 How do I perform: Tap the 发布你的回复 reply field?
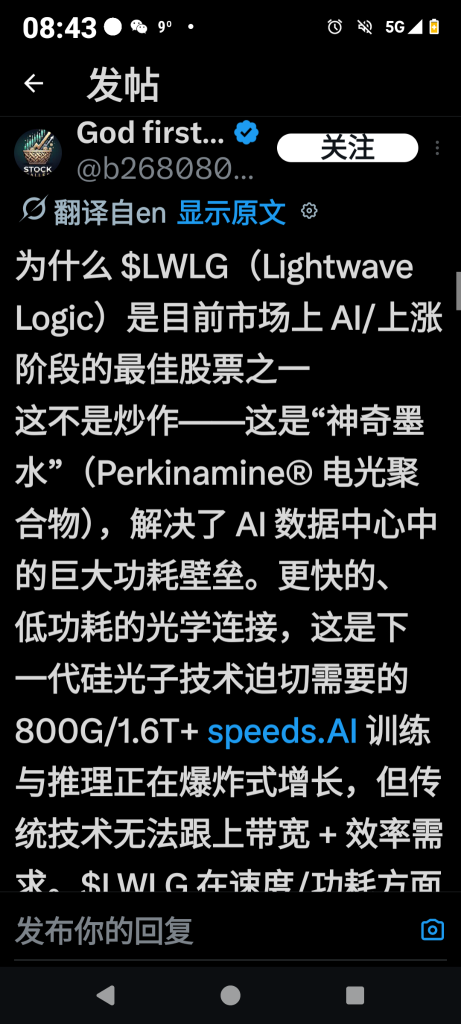tap(209, 930)
